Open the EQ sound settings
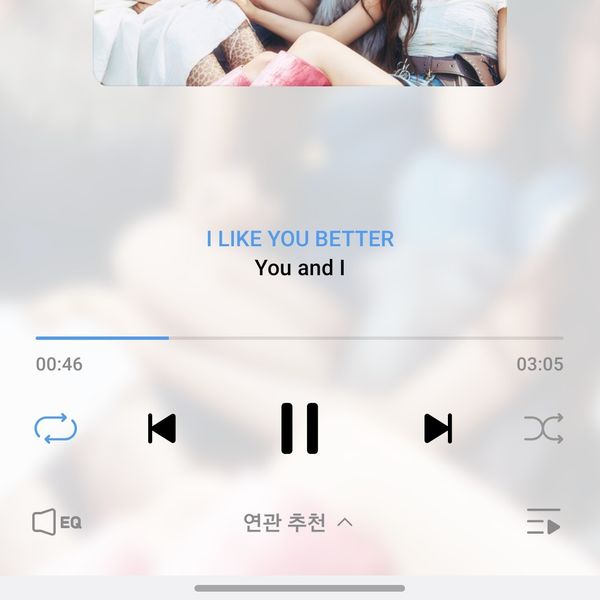The height and width of the screenshot is (600, 600). pyautogui.click(x=56, y=522)
